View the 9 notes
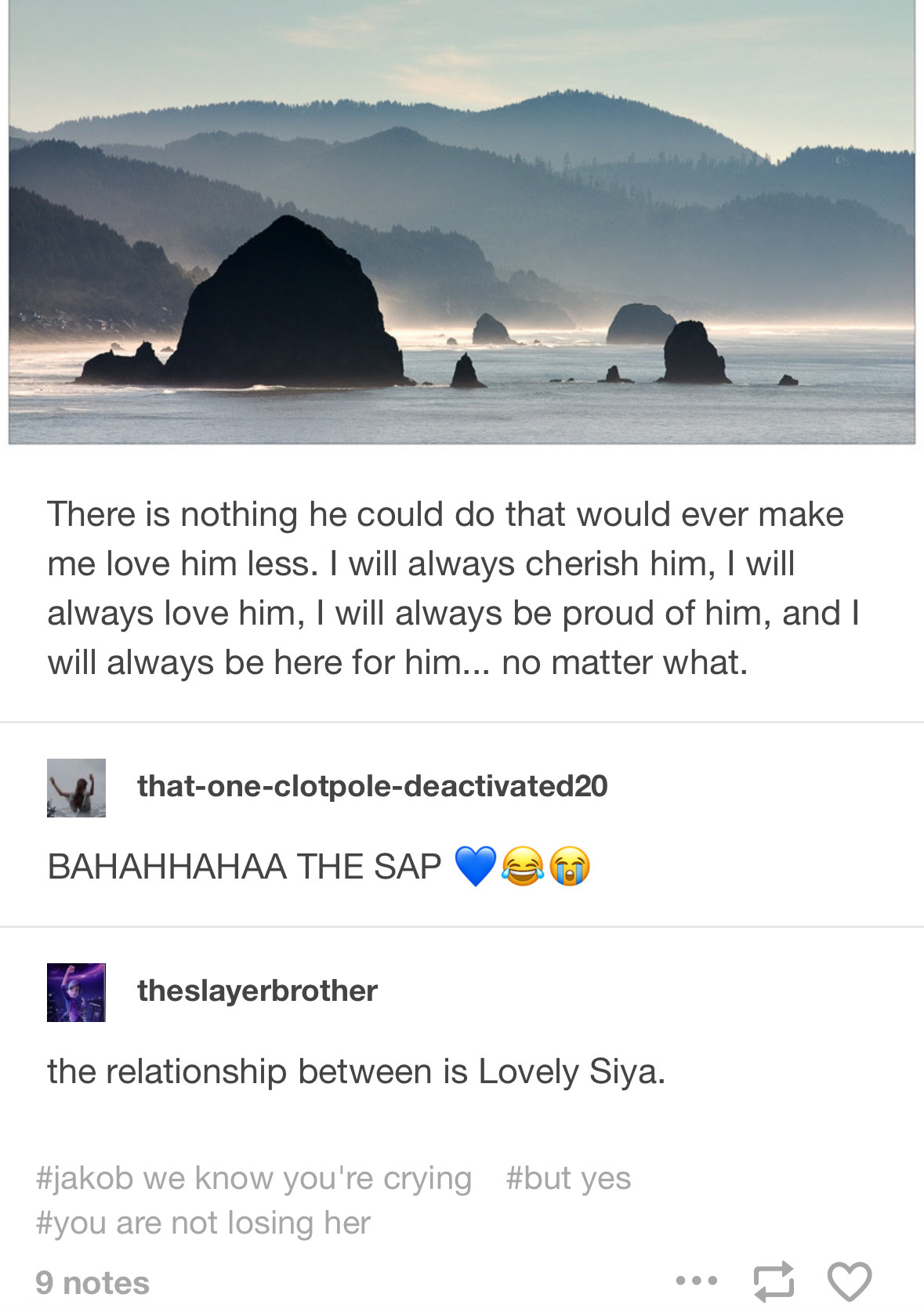Image resolution: width=924 pixels, height=1312 pixels. (92, 1283)
